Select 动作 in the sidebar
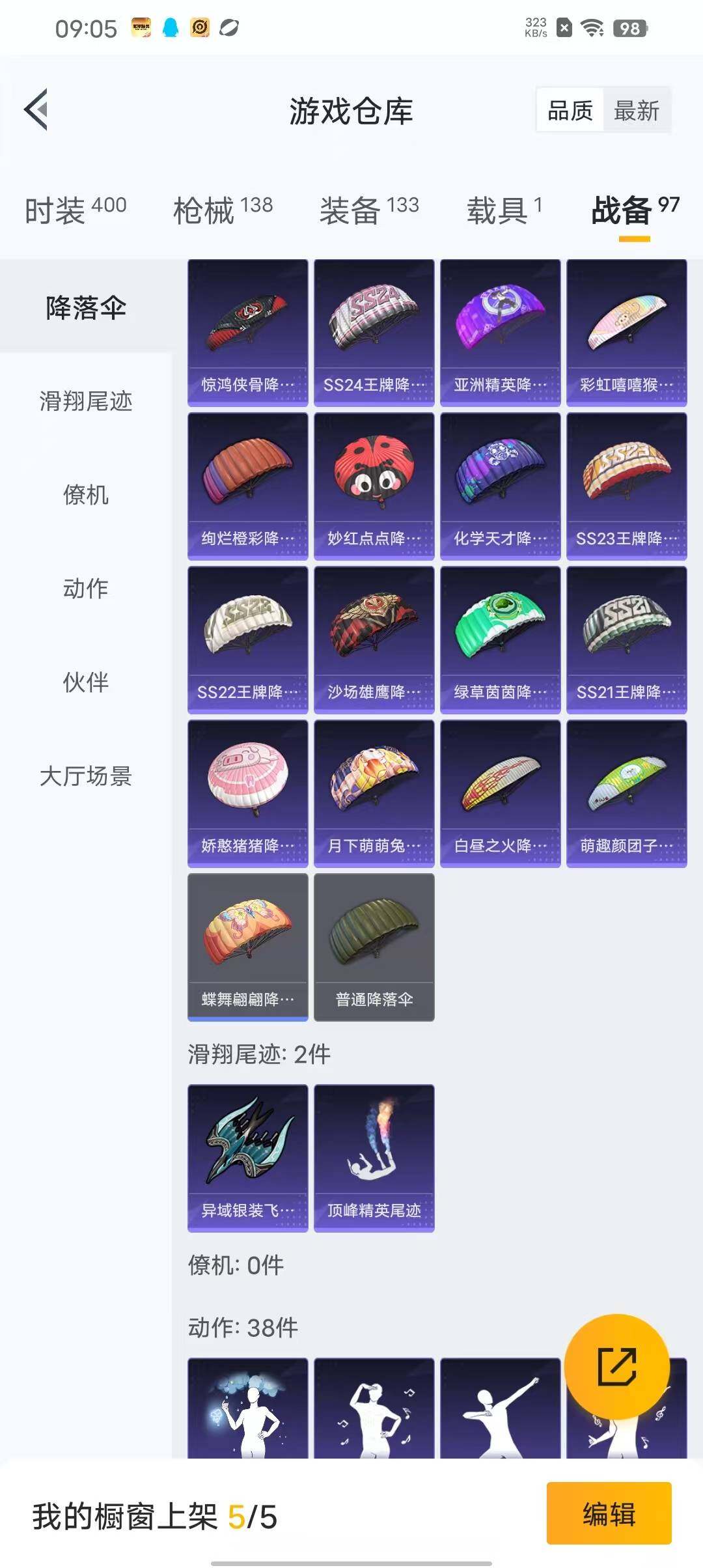This screenshot has height=1568, width=703. click(86, 589)
